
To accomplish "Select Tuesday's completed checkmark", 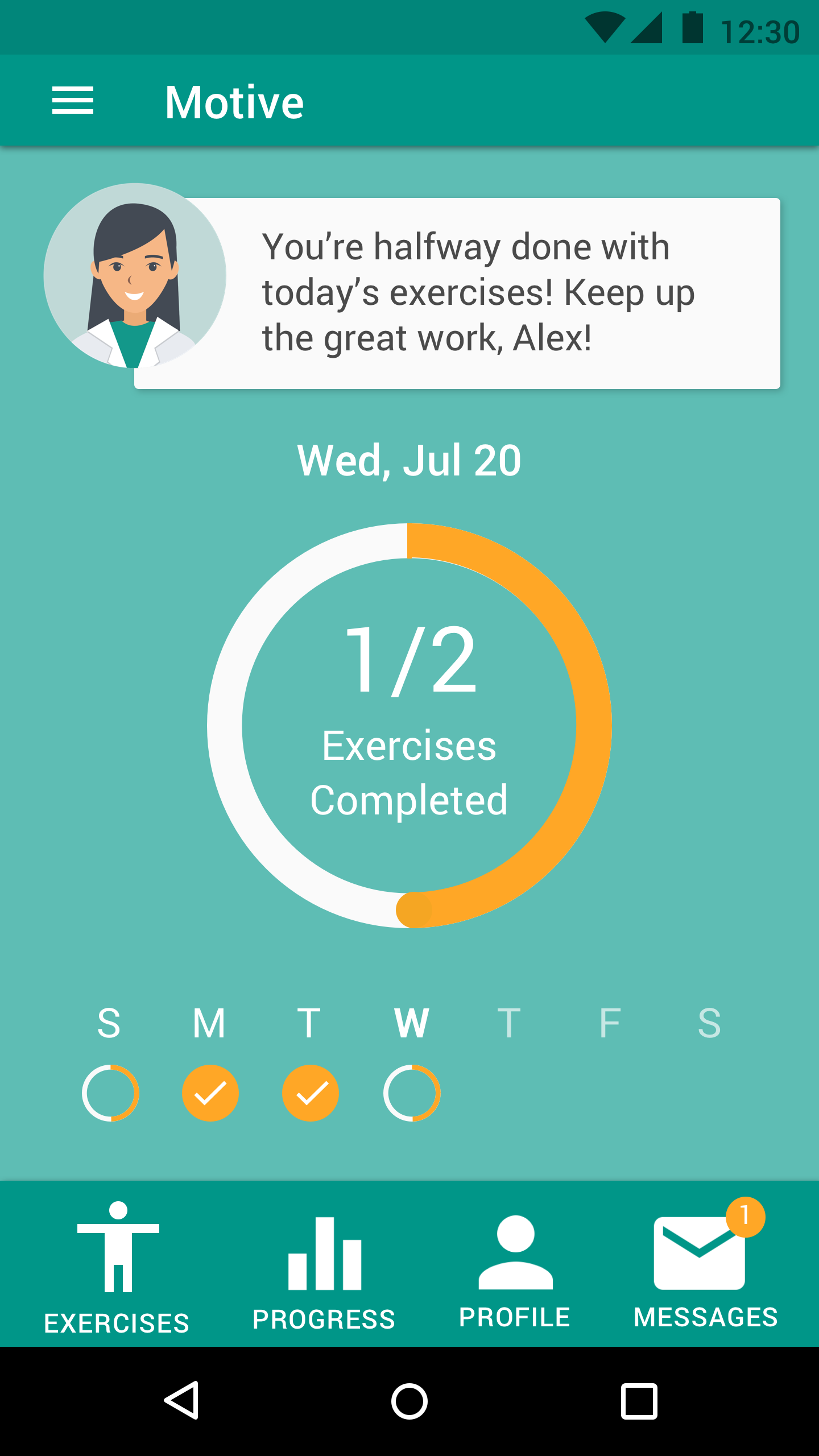I will pyautogui.click(x=311, y=1093).
